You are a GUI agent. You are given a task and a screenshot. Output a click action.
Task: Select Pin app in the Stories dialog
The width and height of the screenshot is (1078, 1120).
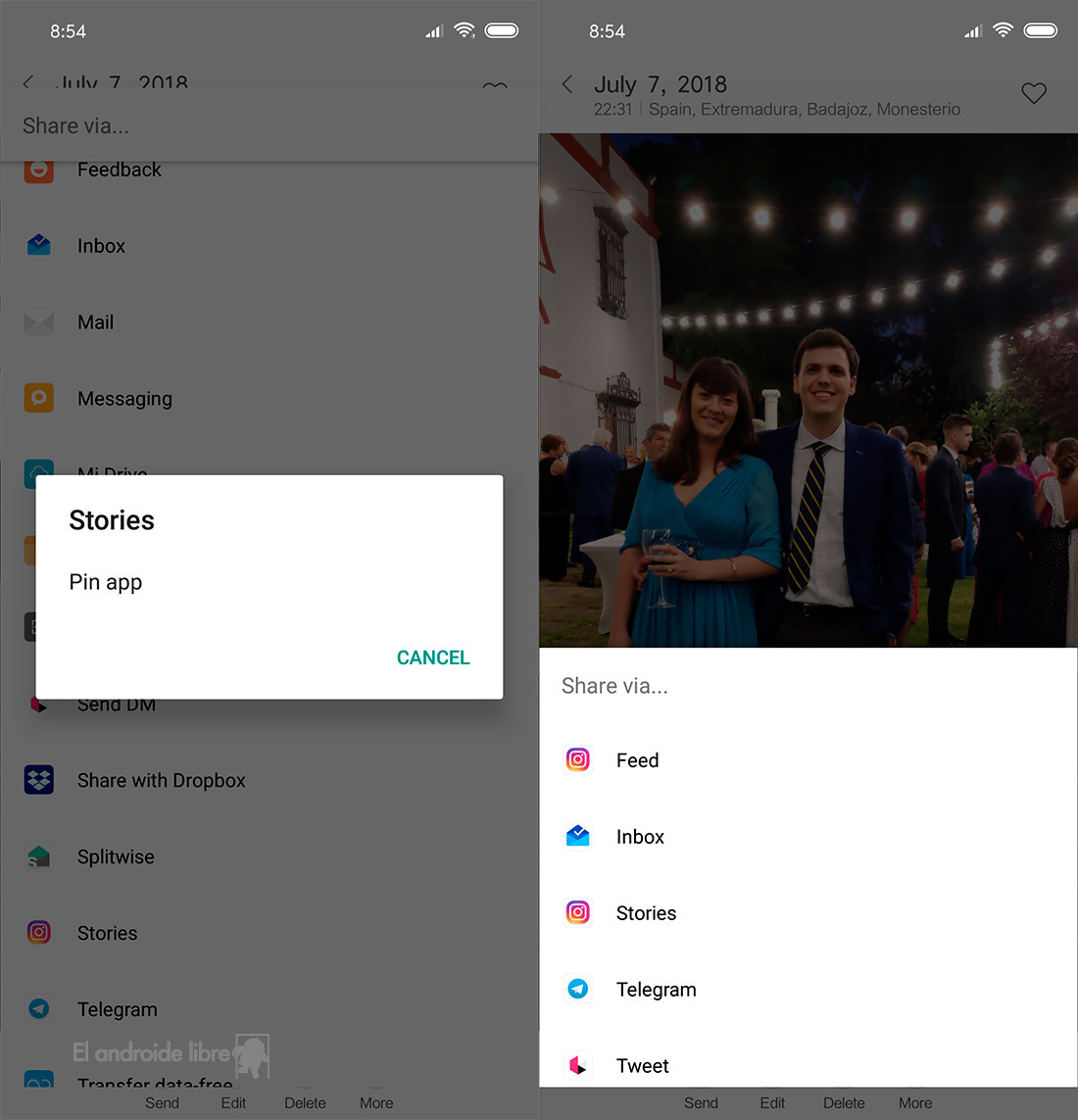coord(106,582)
